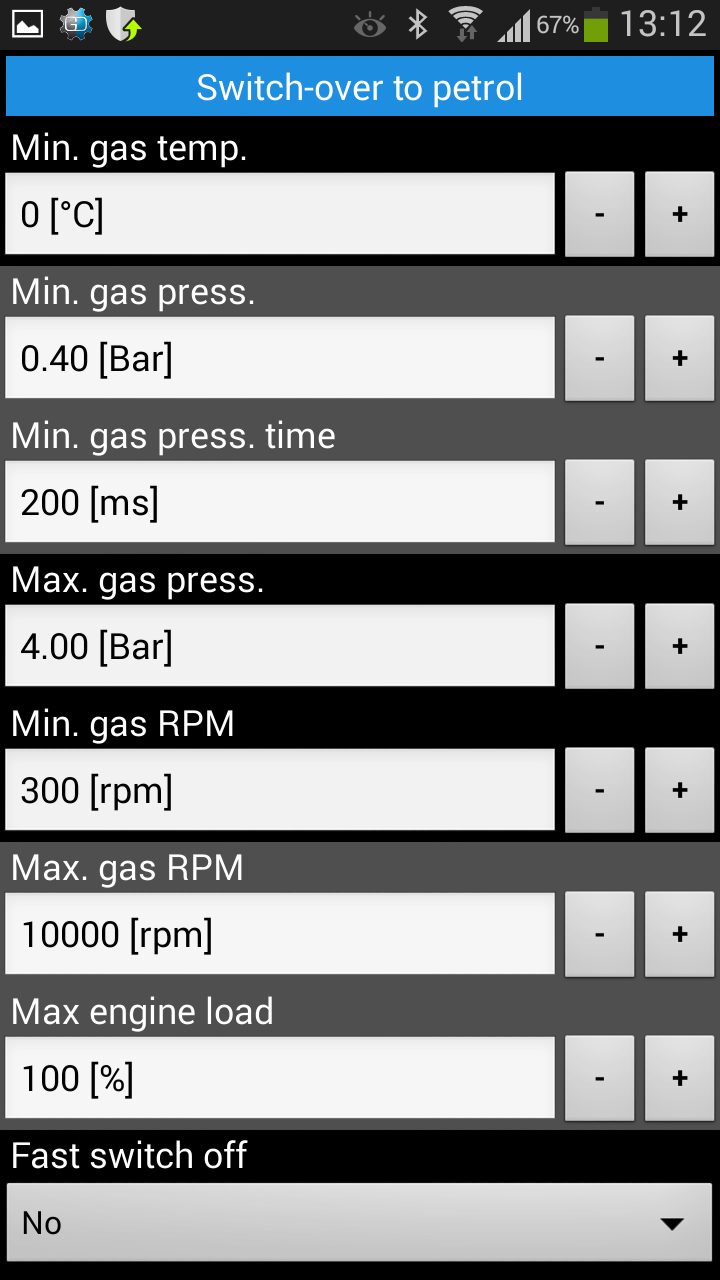
Task: Lower the Min. gas press. value
Action: click(x=600, y=358)
